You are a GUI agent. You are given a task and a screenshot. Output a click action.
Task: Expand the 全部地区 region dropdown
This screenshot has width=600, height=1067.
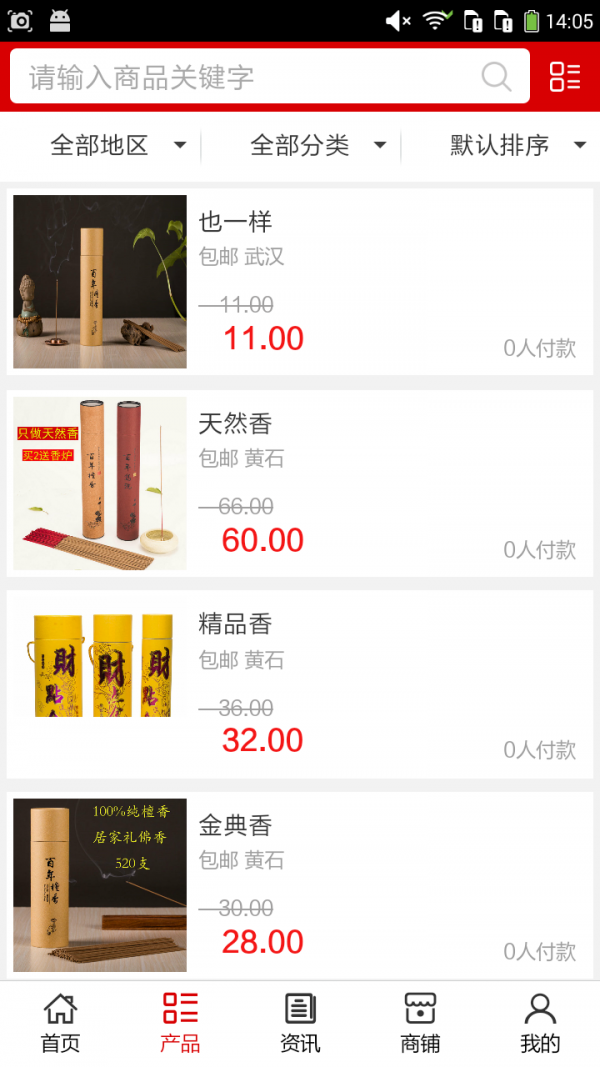[118, 146]
